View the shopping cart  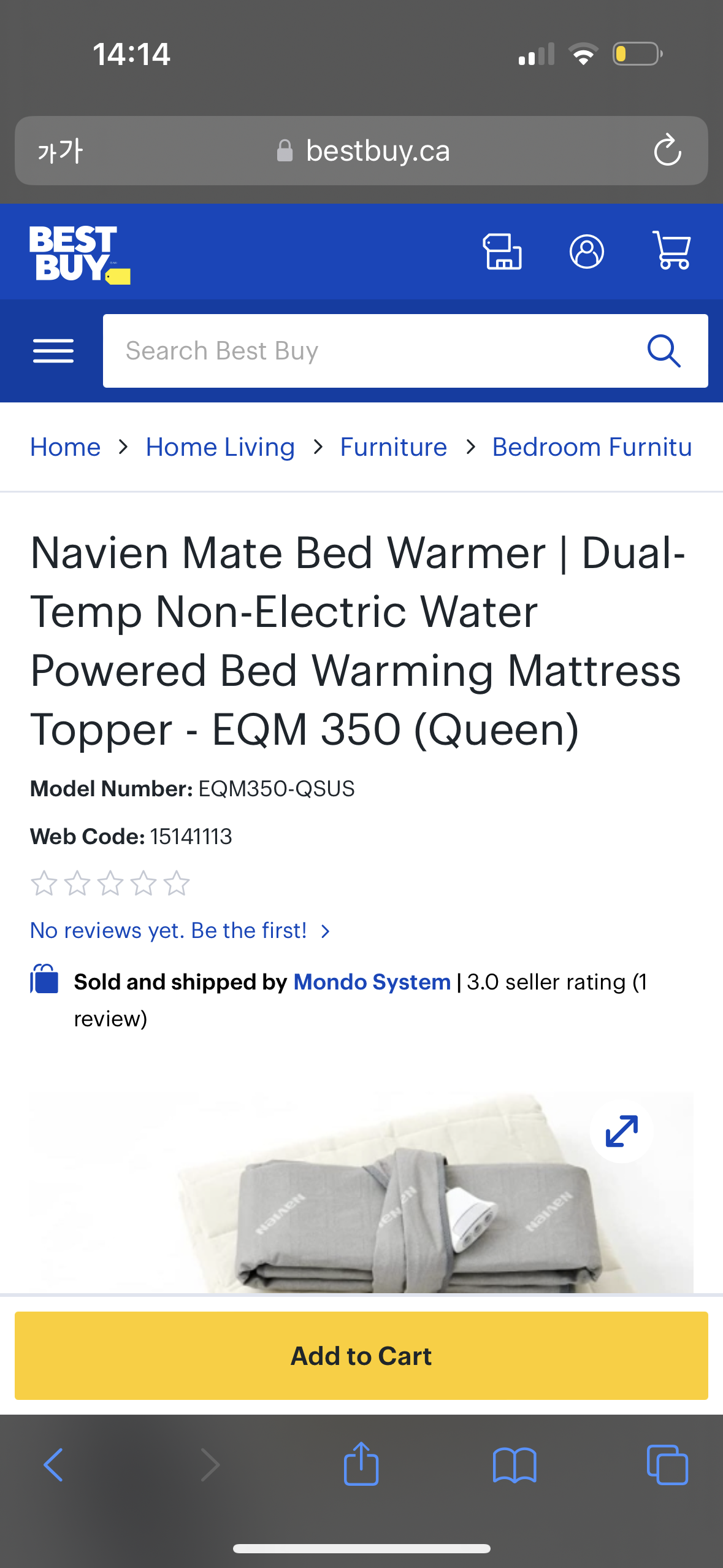pos(671,250)
